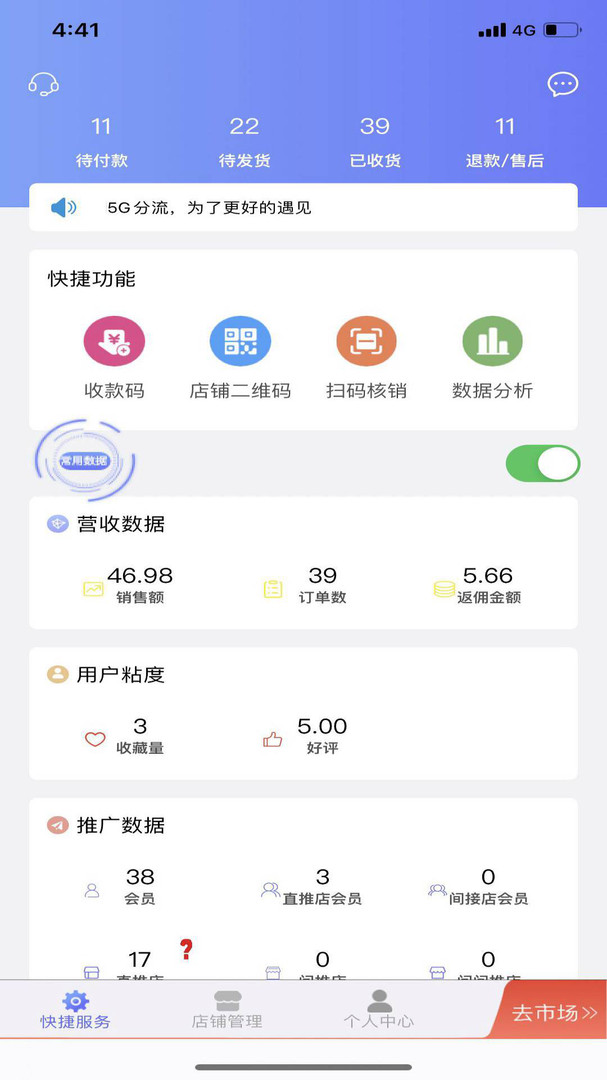Tap the 常用数据 floating button
Image resolution: width=607 pixels, height=1080 pixels.
coord(84,461)
